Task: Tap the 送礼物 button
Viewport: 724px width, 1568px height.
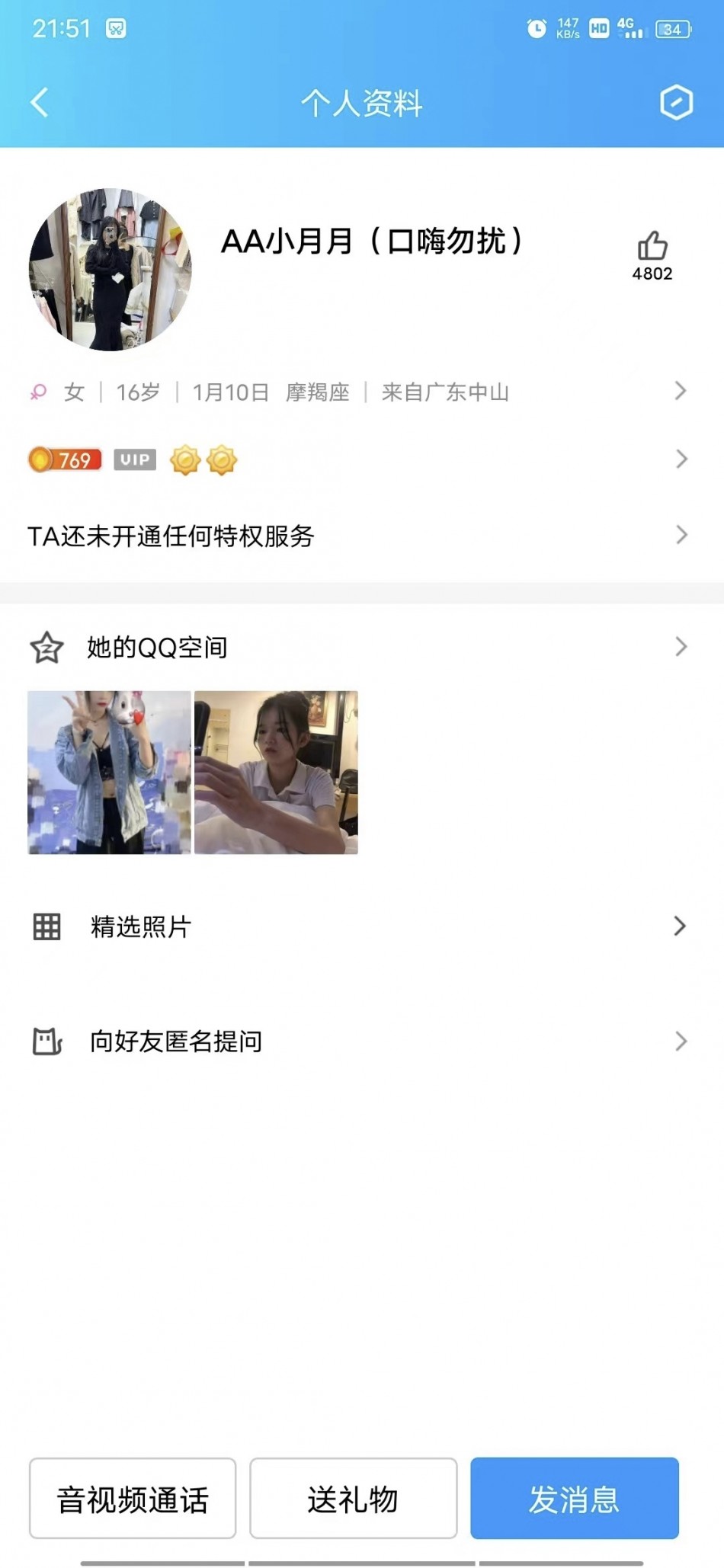Action: (x=353, y=1499)
